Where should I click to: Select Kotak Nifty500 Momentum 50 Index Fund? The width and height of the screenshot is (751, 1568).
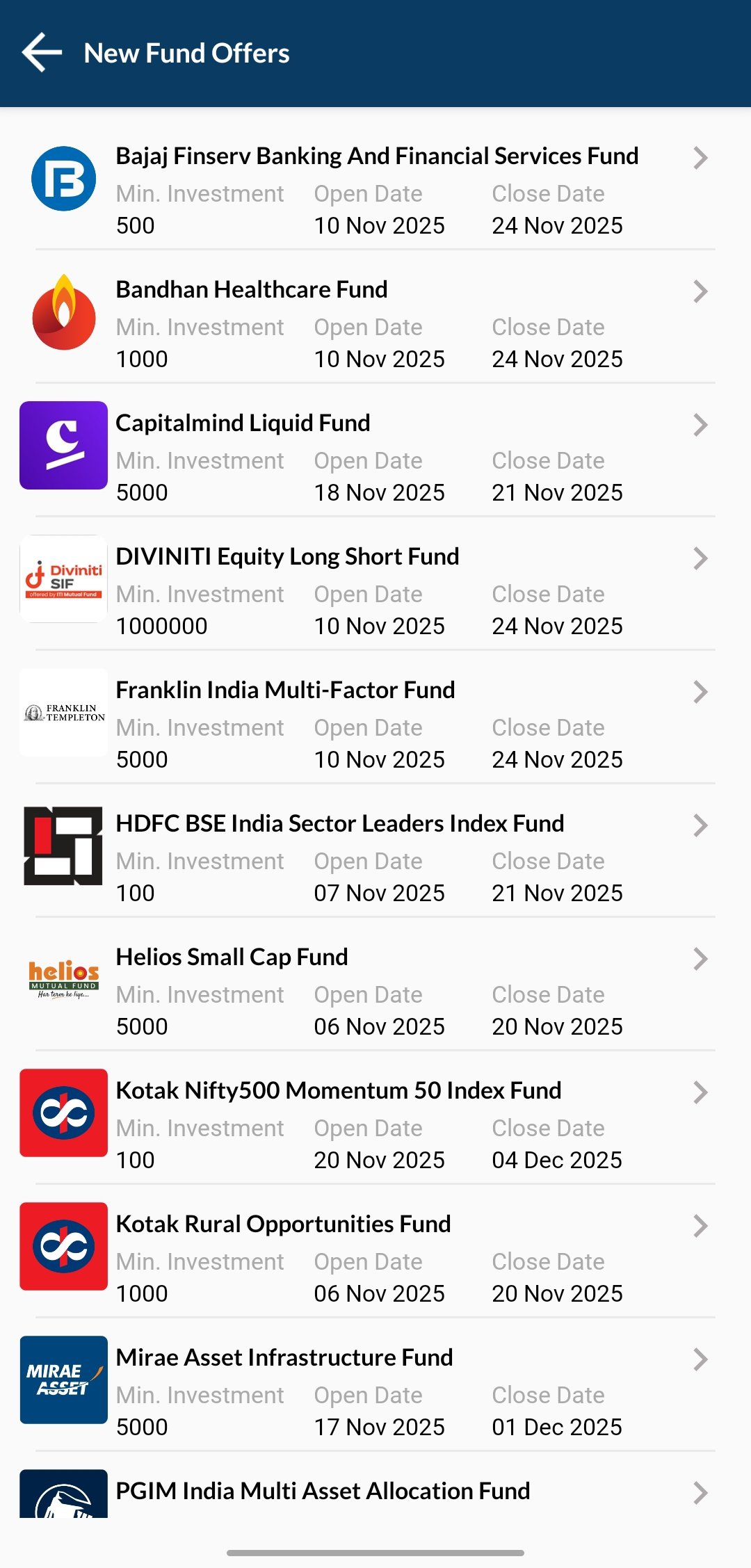pyautogui.click(x=375, y=1118)
